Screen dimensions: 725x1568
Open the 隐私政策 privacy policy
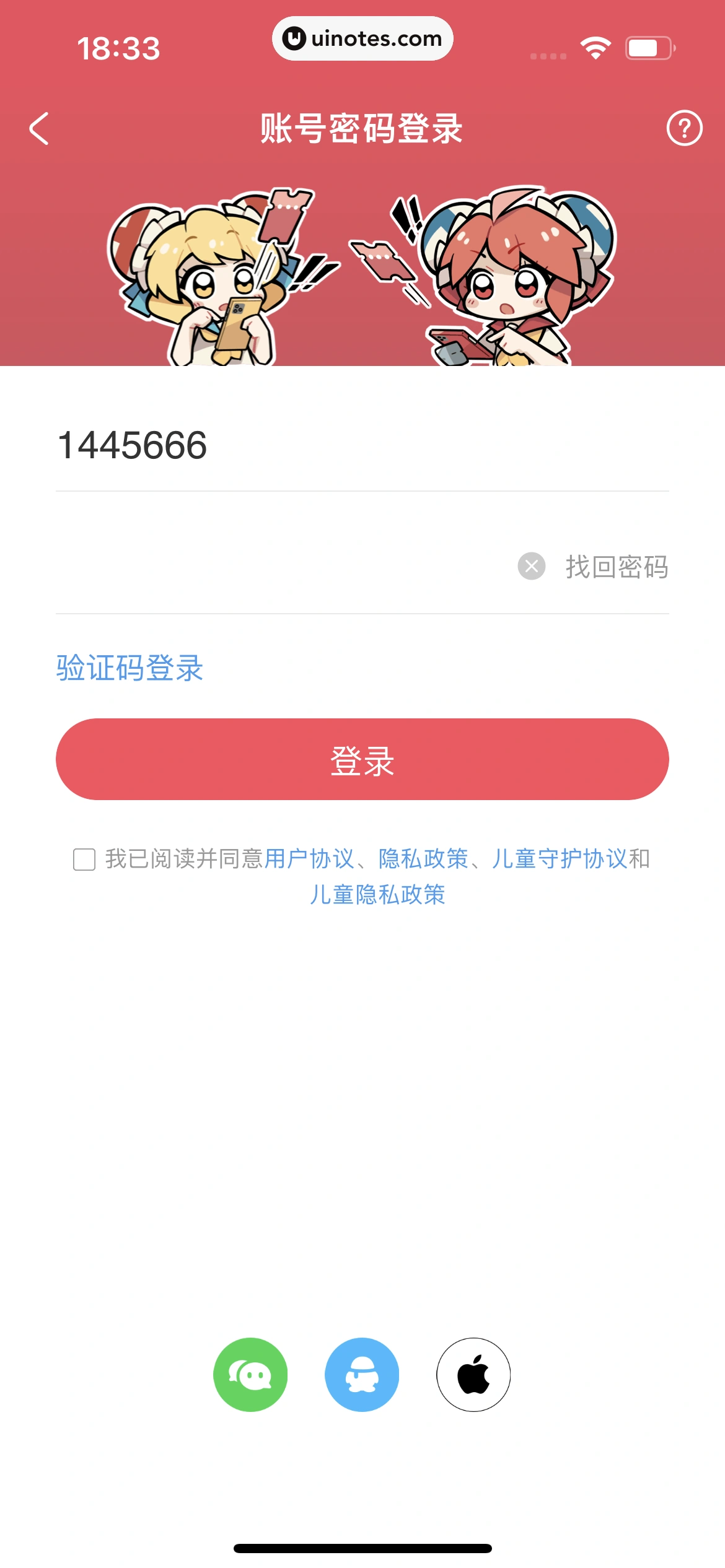pos(423,861)
